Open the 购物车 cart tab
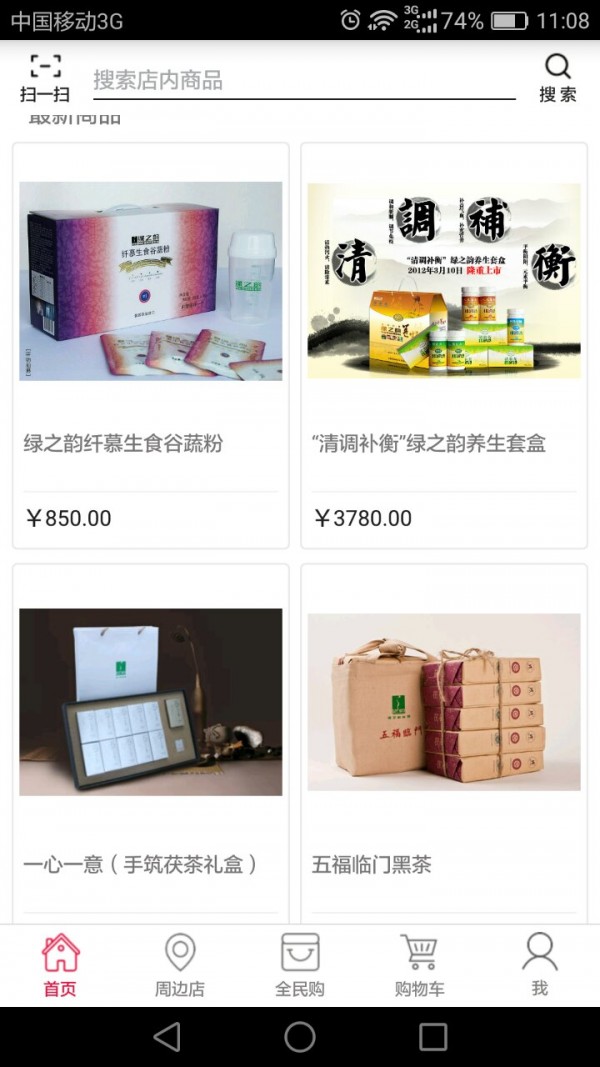Viewport: 600px width, 1067px height. [420, 965]
